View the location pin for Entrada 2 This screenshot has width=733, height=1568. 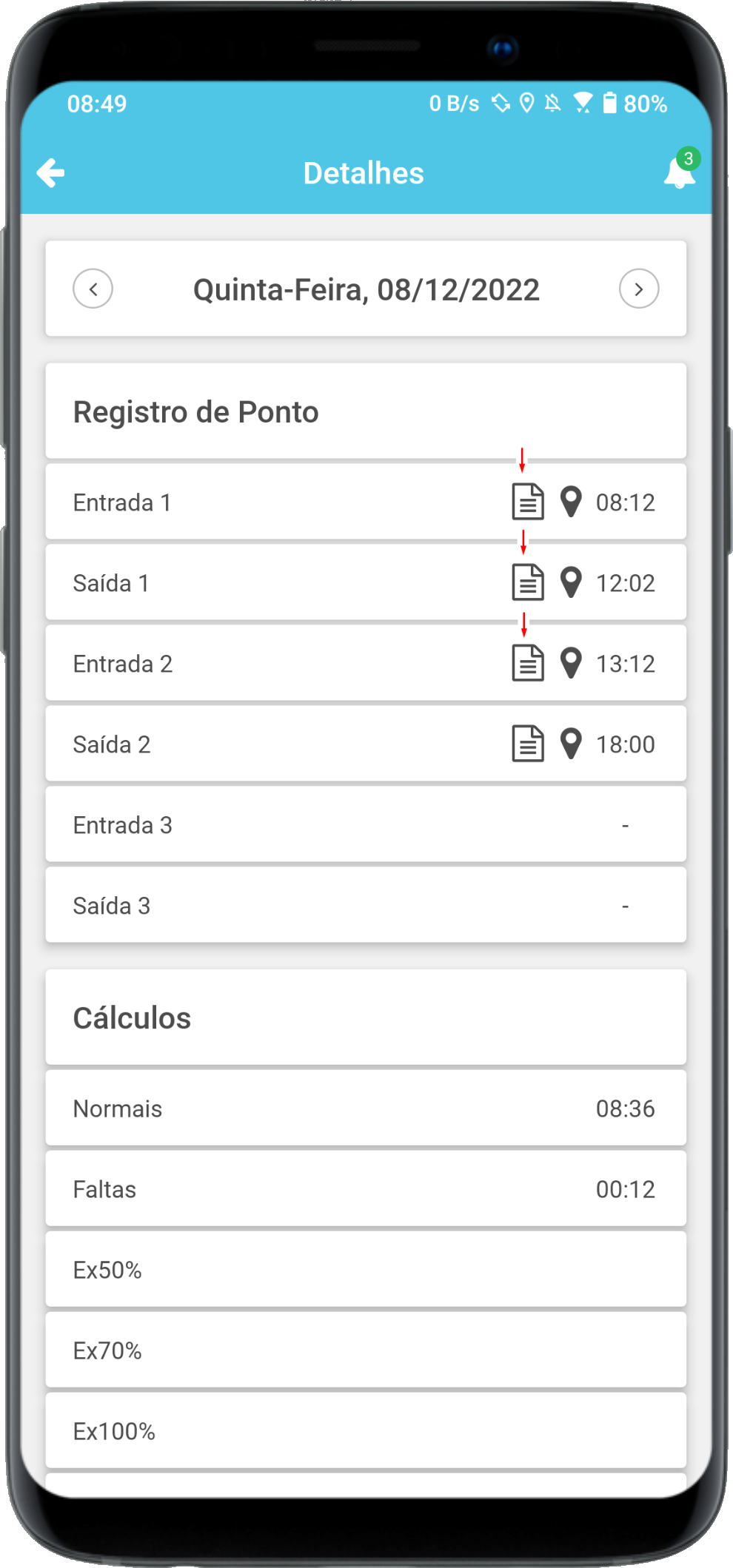[571, 664]
